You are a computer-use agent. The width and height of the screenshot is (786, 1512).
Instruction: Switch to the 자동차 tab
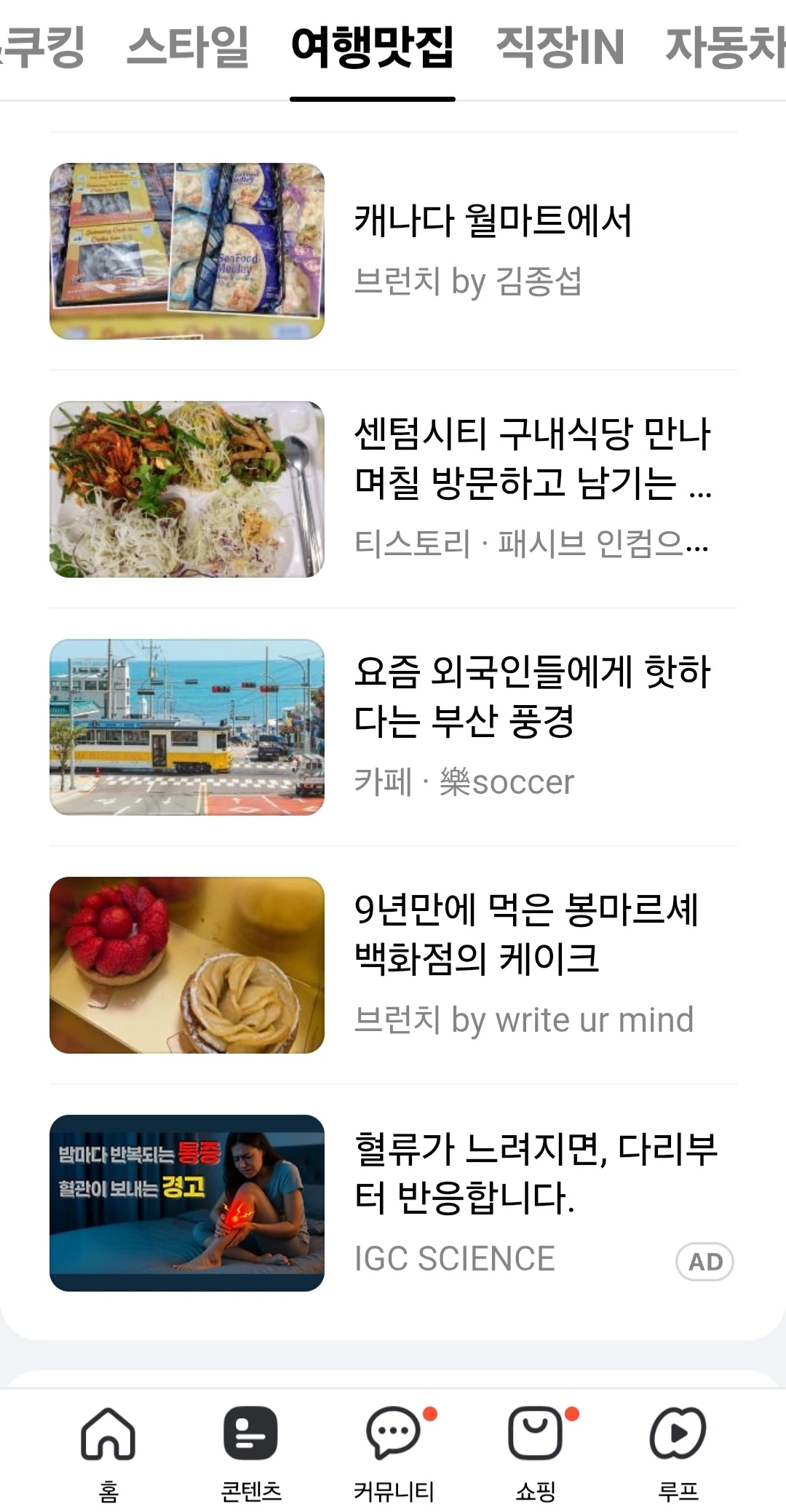(x=726, y=47)
